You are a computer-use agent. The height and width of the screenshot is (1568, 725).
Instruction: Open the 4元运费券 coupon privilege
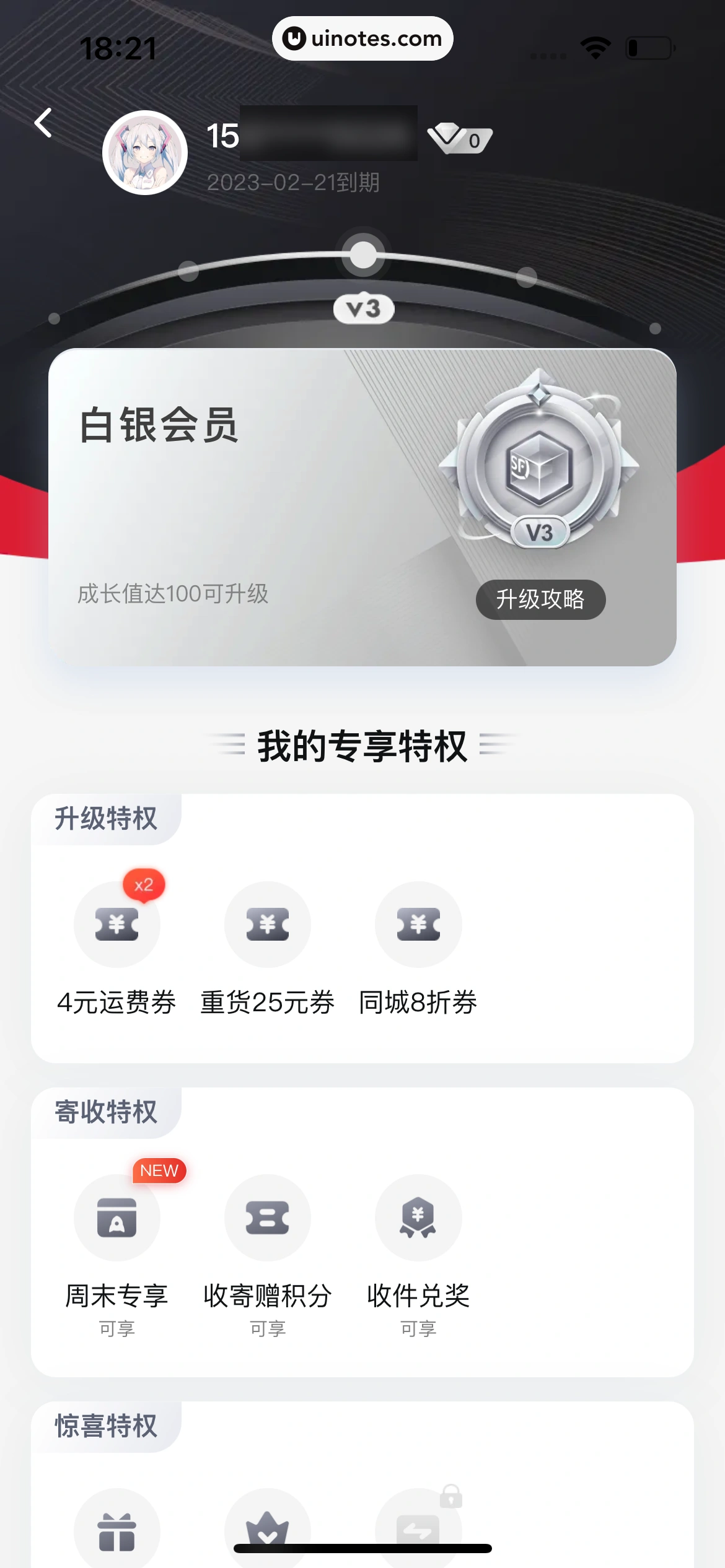coord(117,925)
